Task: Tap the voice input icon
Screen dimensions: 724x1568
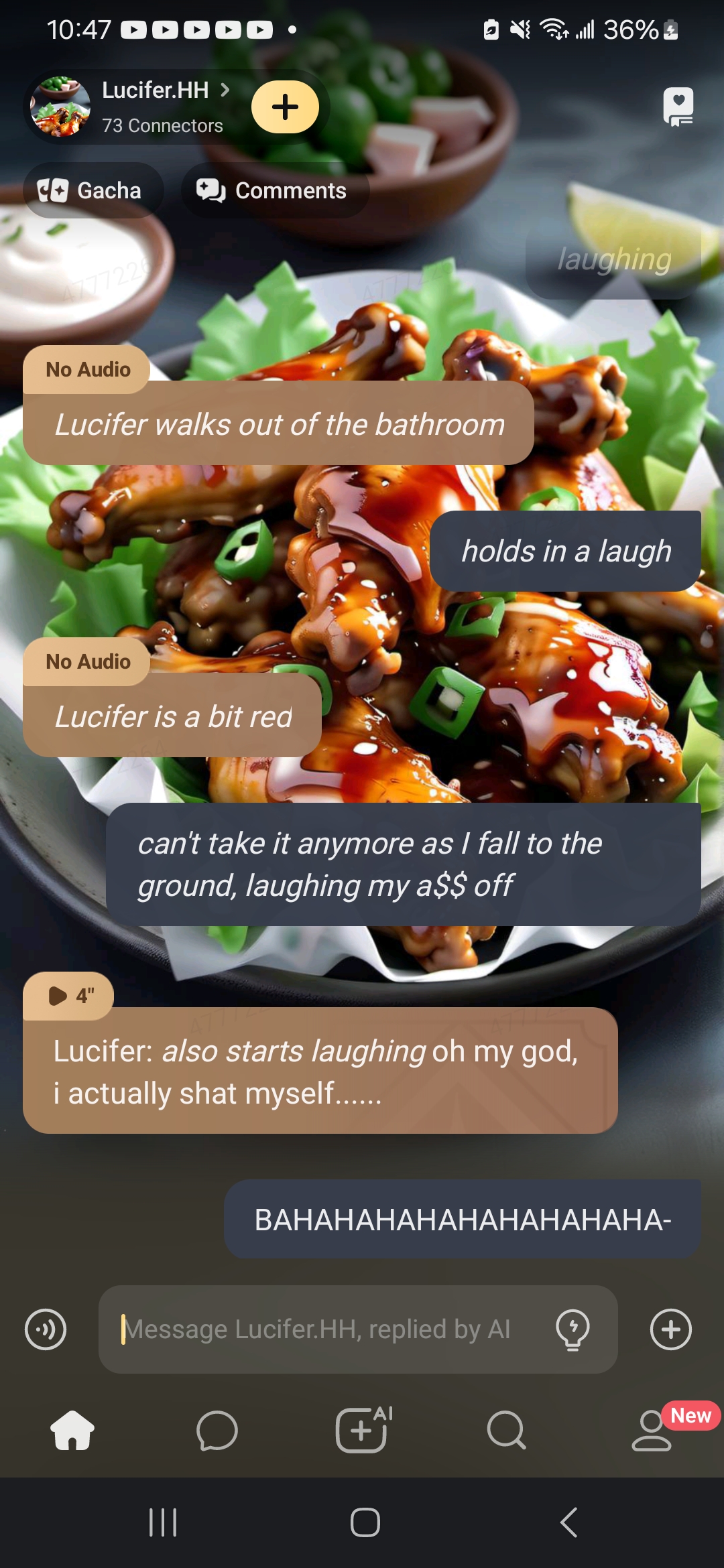Action: coord(46,1329)
